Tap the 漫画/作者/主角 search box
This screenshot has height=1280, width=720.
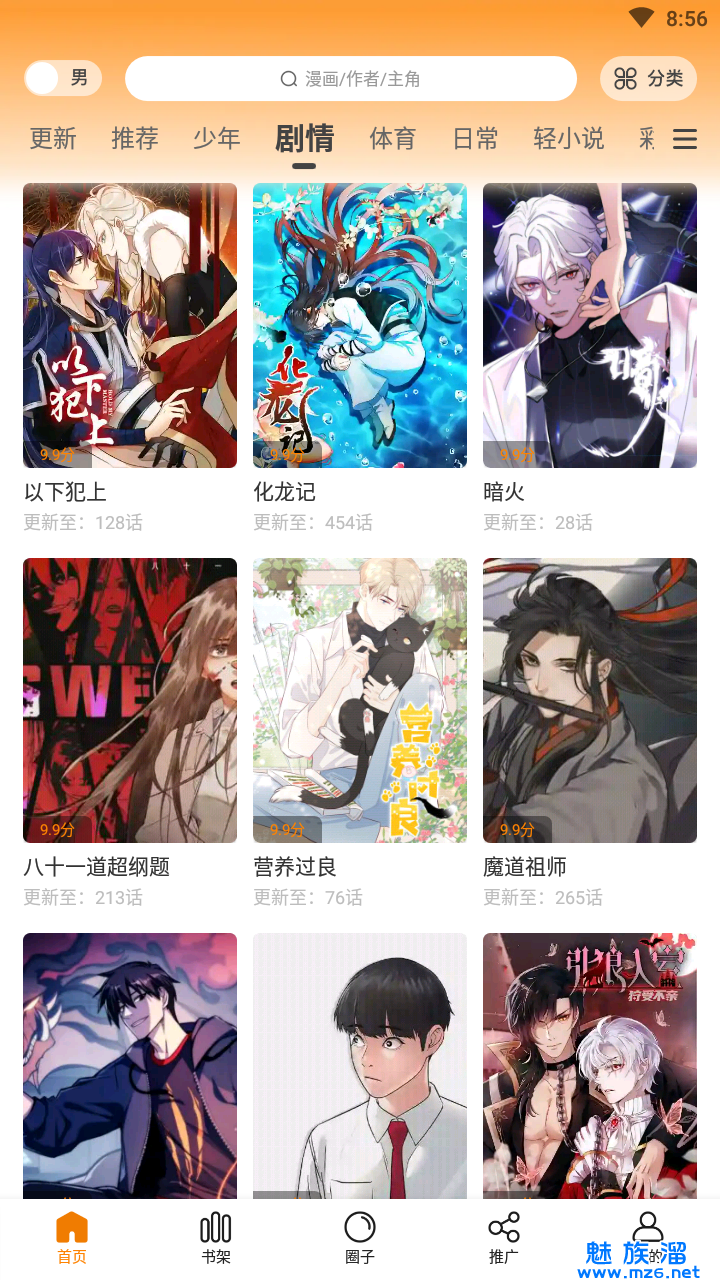350,79
